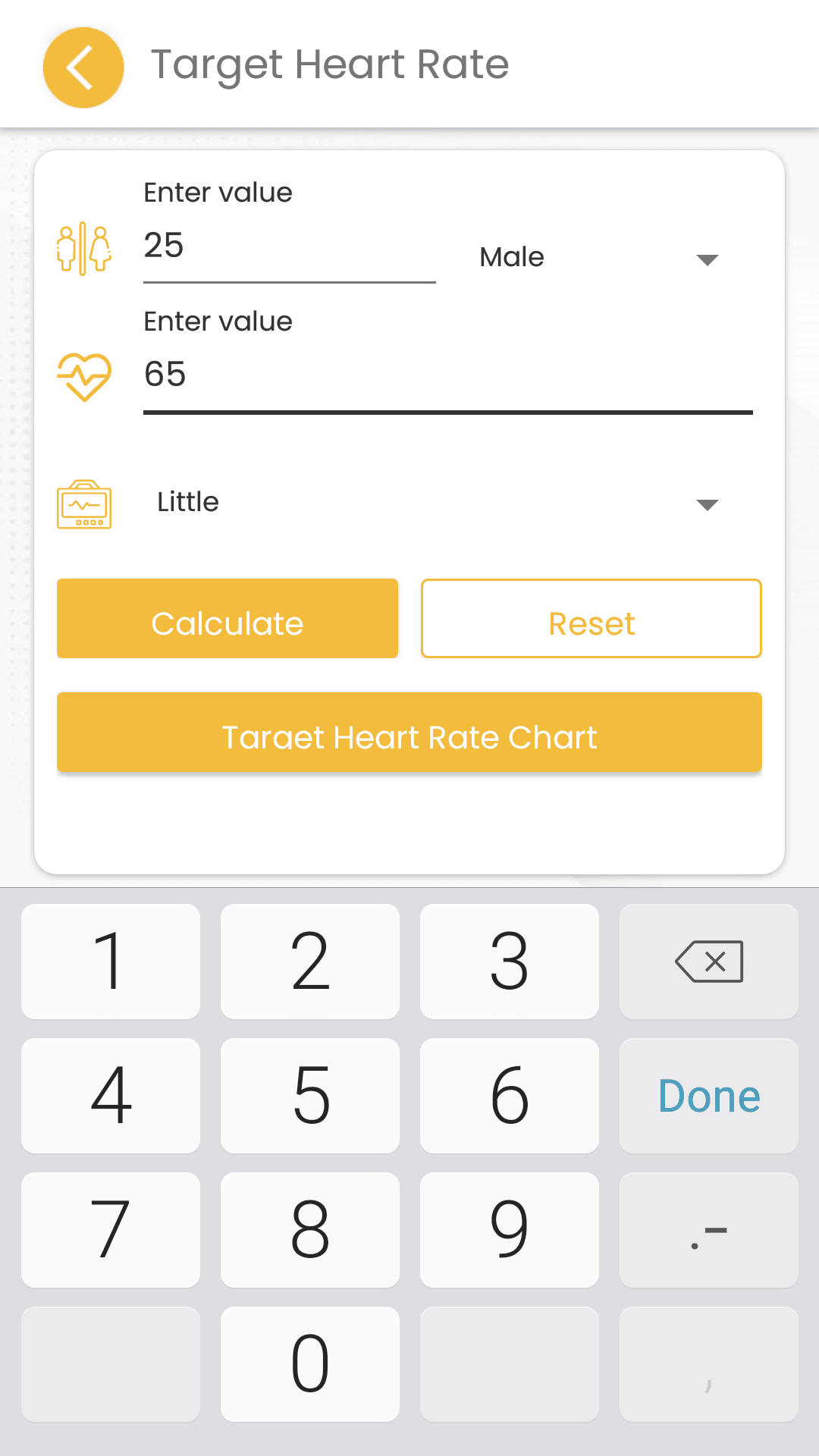Image resolution: width=819 pixels, height=1456 pixels.
Task: Edit the age field showing 25
Action: (x=288, y=246)
